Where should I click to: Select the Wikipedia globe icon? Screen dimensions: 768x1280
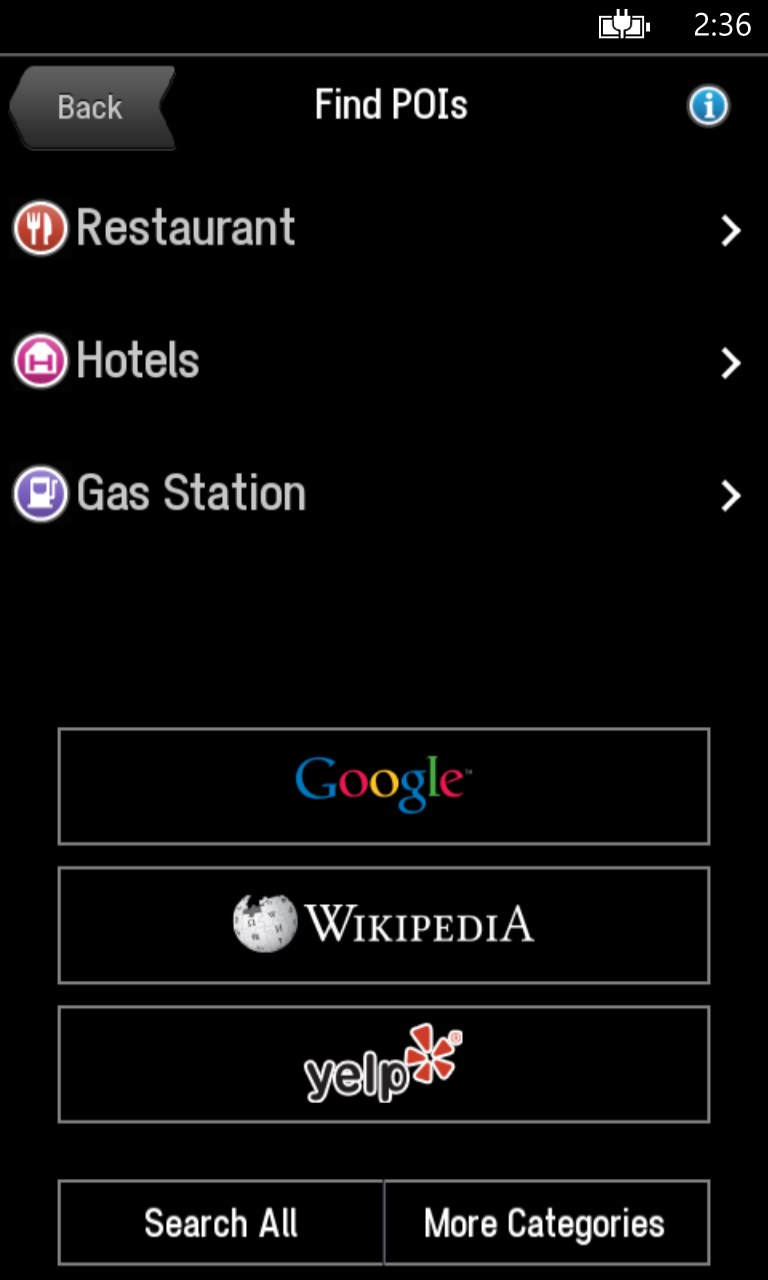coord(263,924)
